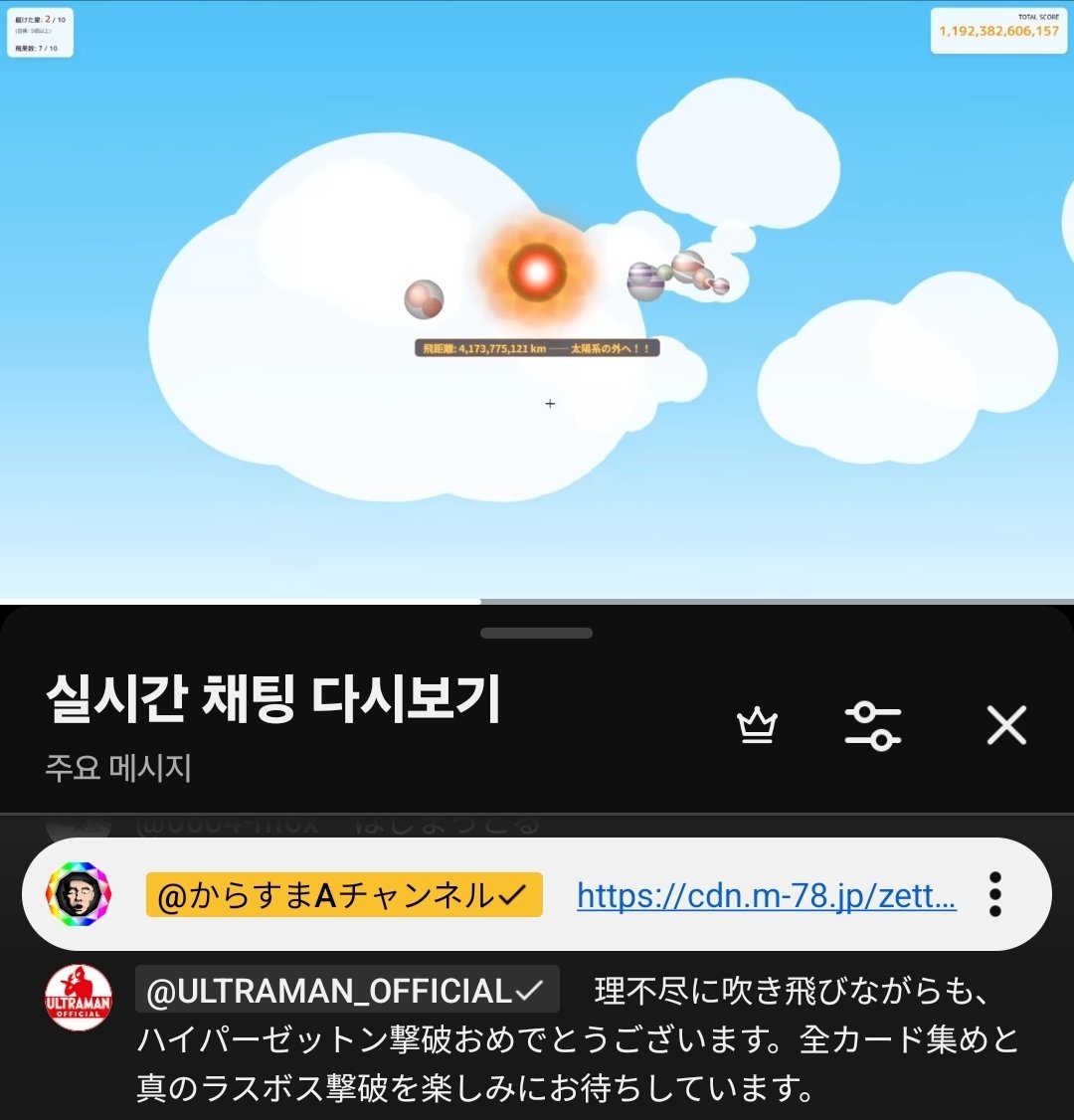Screen dimensions: 1074x1120
Task: Close the live chat replay panel
Action: pyautogui.click(x=1005, y=726)
